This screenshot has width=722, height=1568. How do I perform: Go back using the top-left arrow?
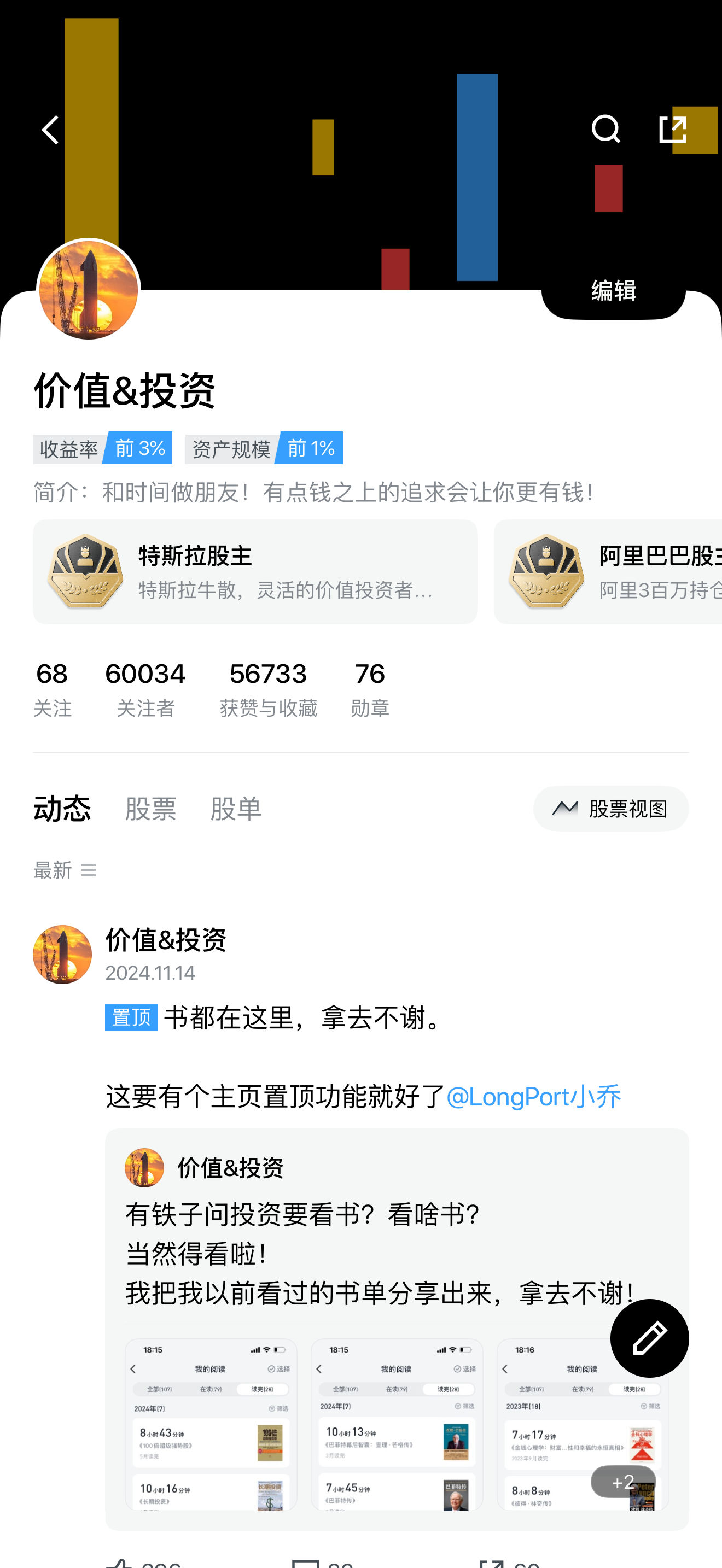50,130
